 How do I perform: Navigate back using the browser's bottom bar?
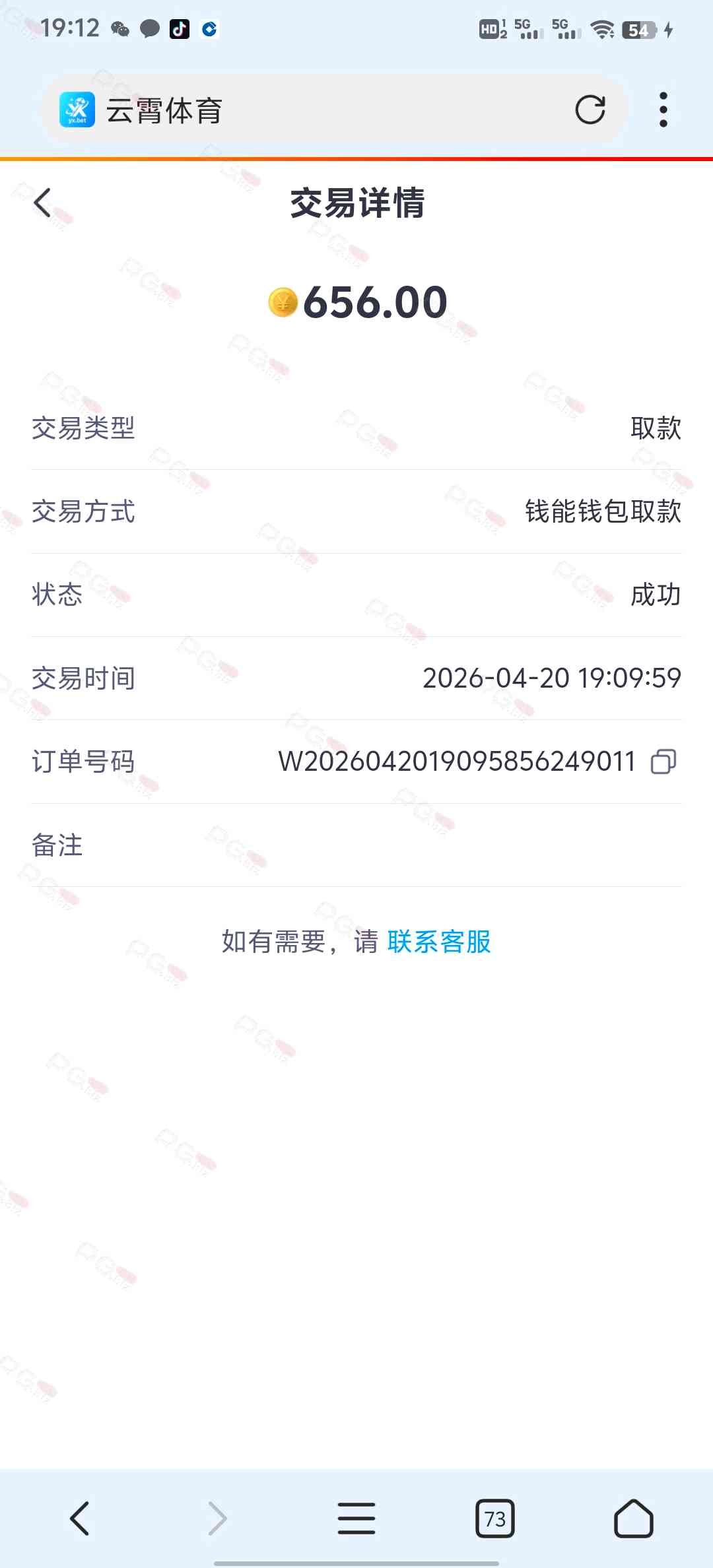pyautogui.click(x=80, y=1519)
